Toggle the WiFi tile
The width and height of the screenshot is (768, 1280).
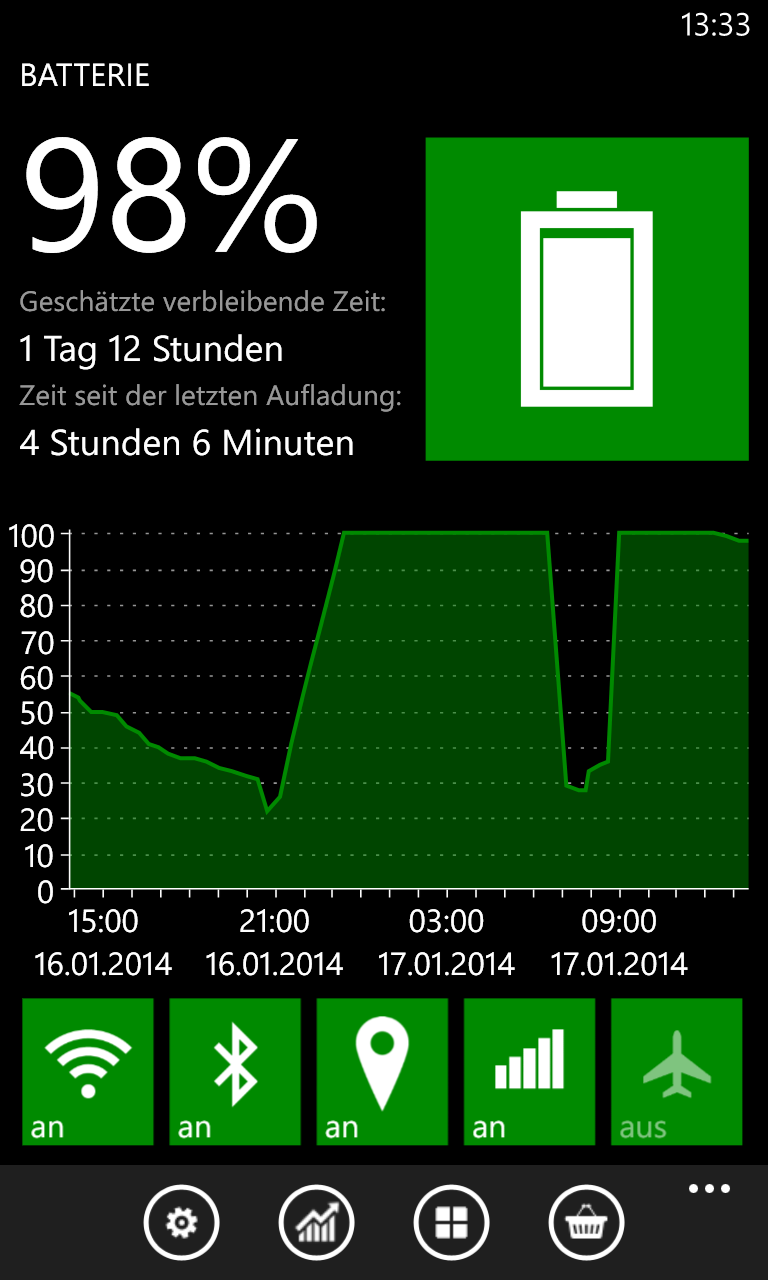(88, 1071)
